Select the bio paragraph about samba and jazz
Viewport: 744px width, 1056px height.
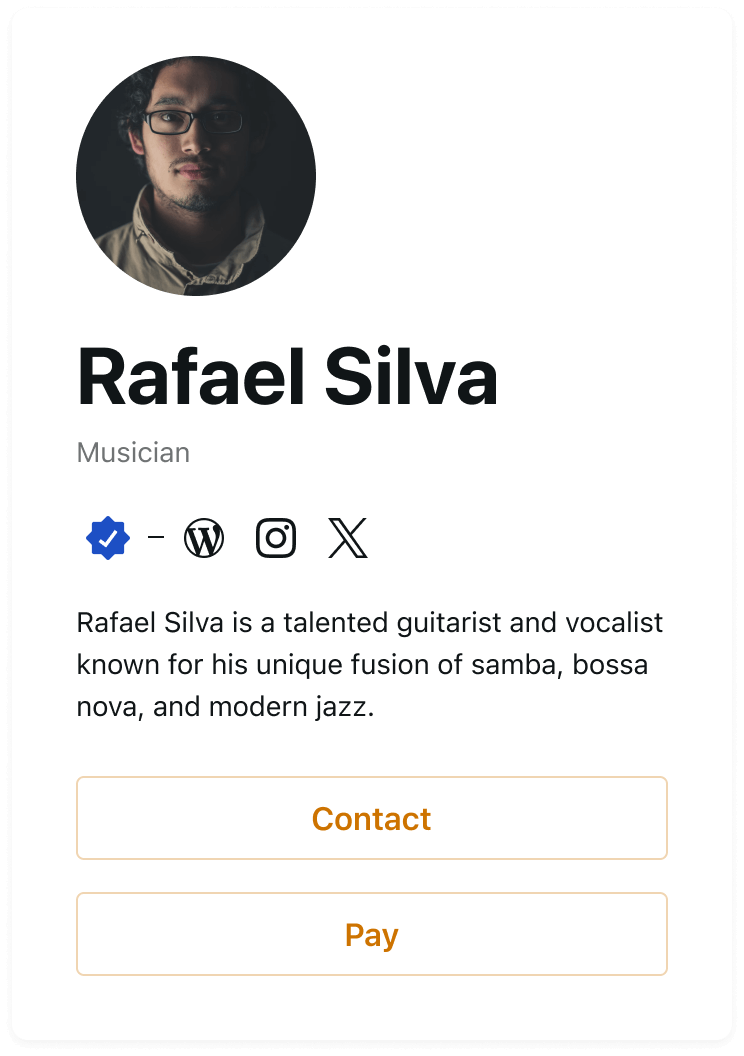370,663
